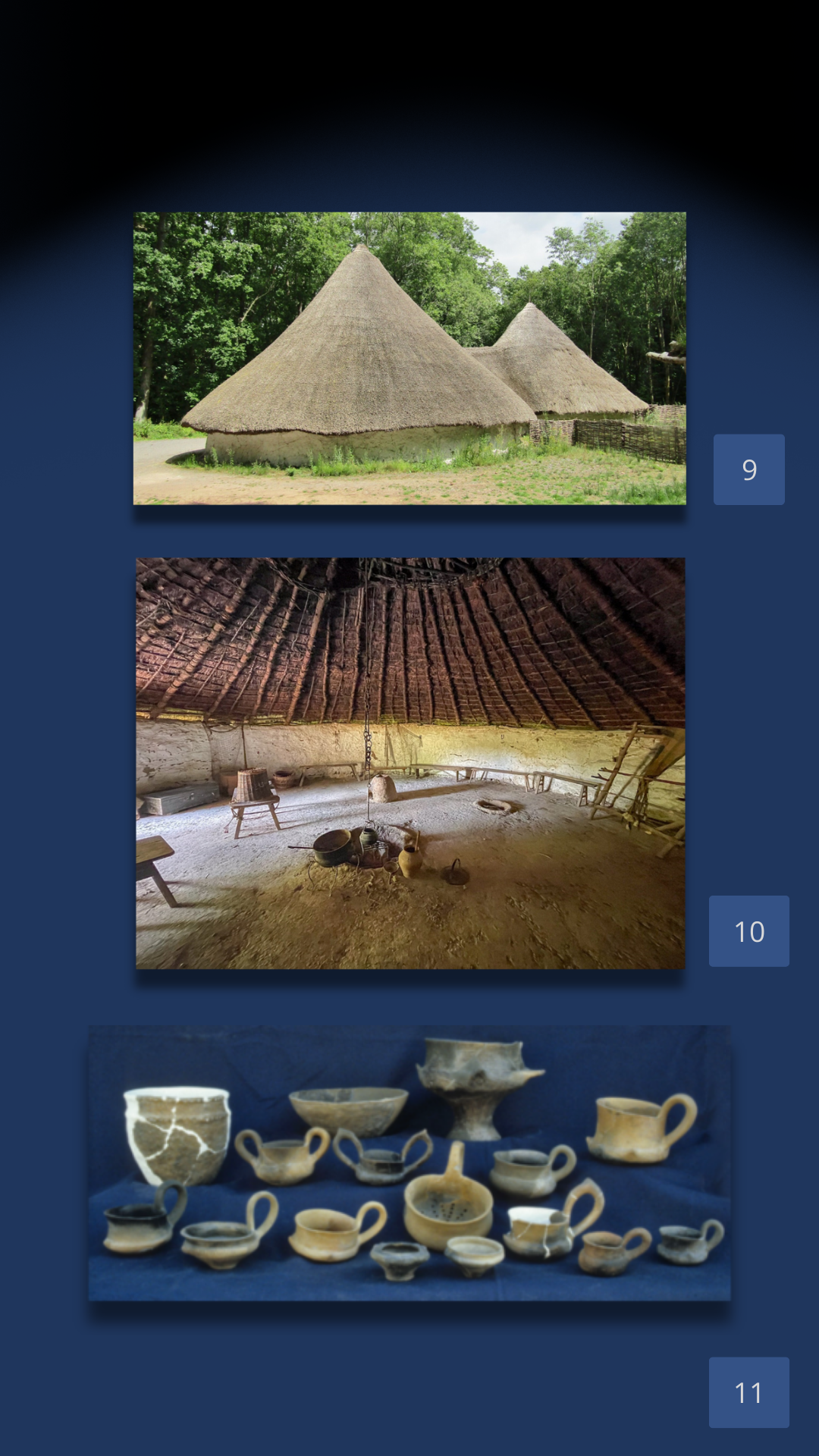Screen dimensions: 819x1456
Task: View the roundhouse interior photo
Action: (x=409, y=763)
